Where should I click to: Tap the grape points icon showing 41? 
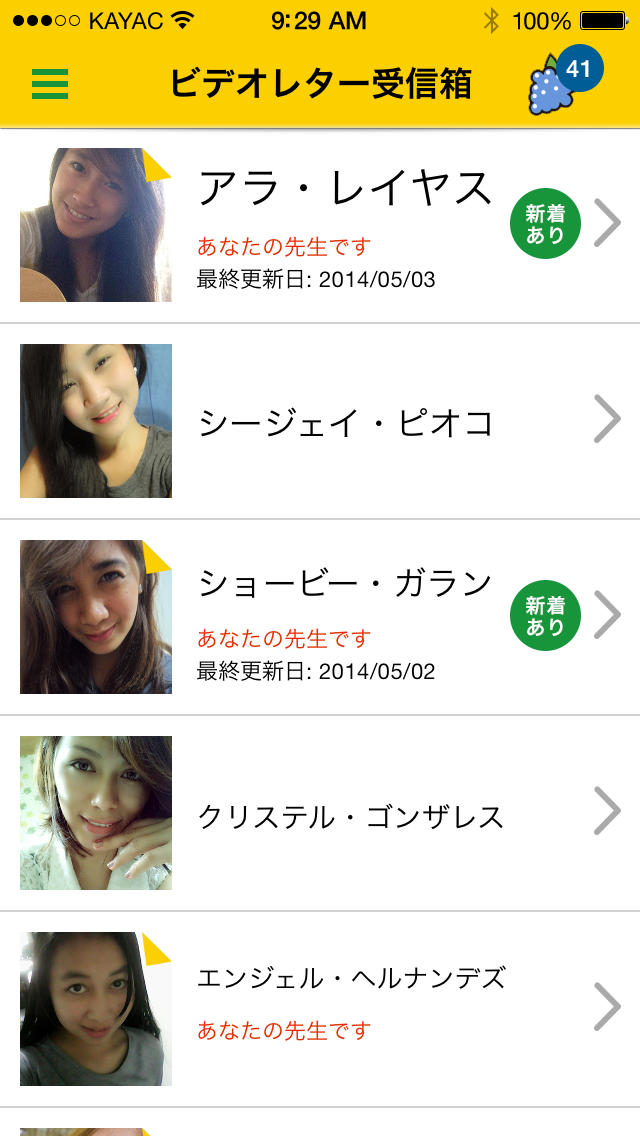[558, 82]
